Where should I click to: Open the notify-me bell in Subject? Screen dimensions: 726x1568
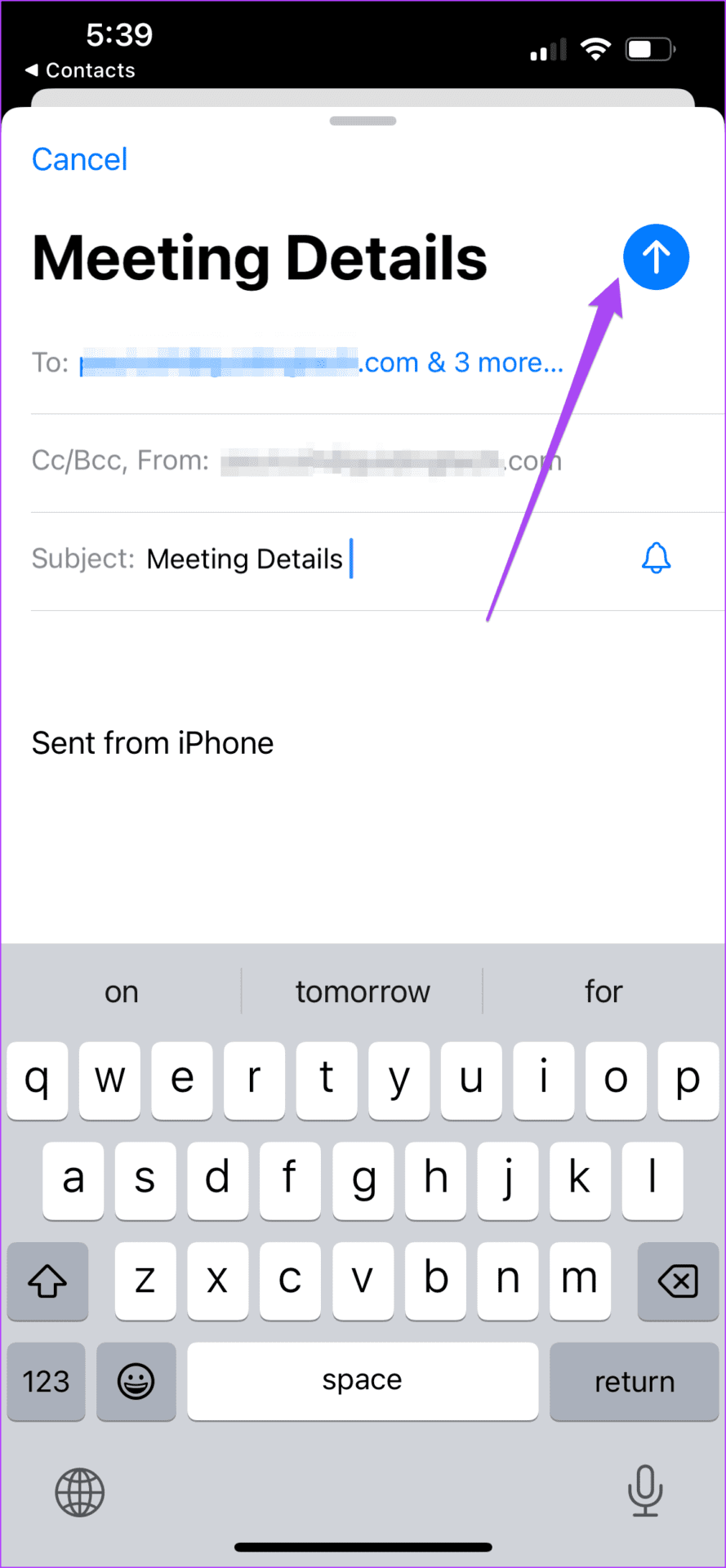[x=656, y=559]
